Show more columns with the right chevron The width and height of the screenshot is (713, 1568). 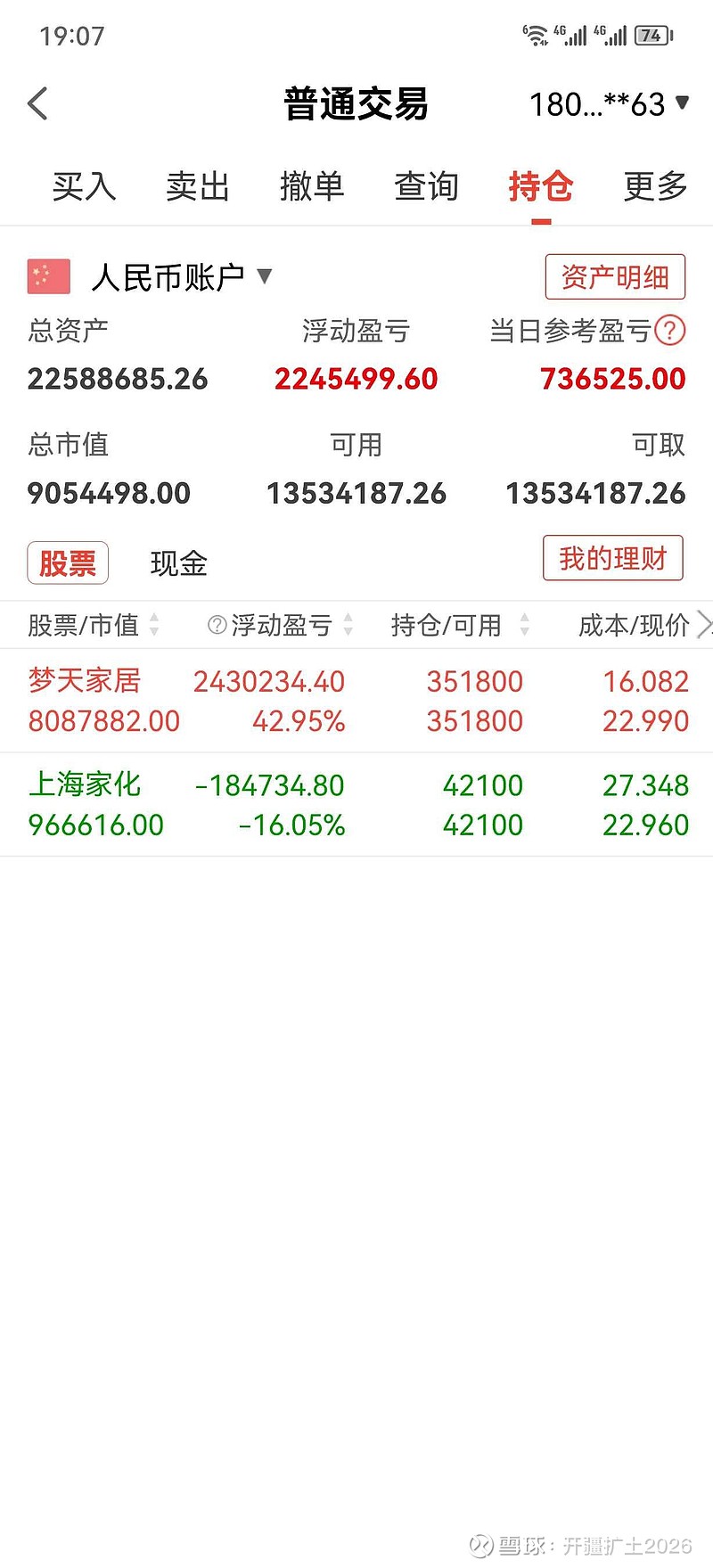703,625
